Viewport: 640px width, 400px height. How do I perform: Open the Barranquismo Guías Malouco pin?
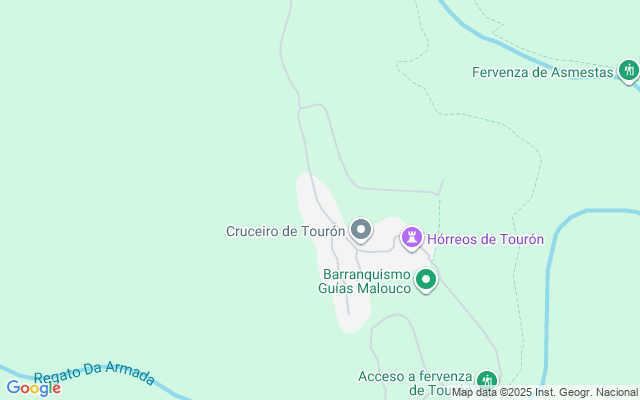tap(427, 280)
